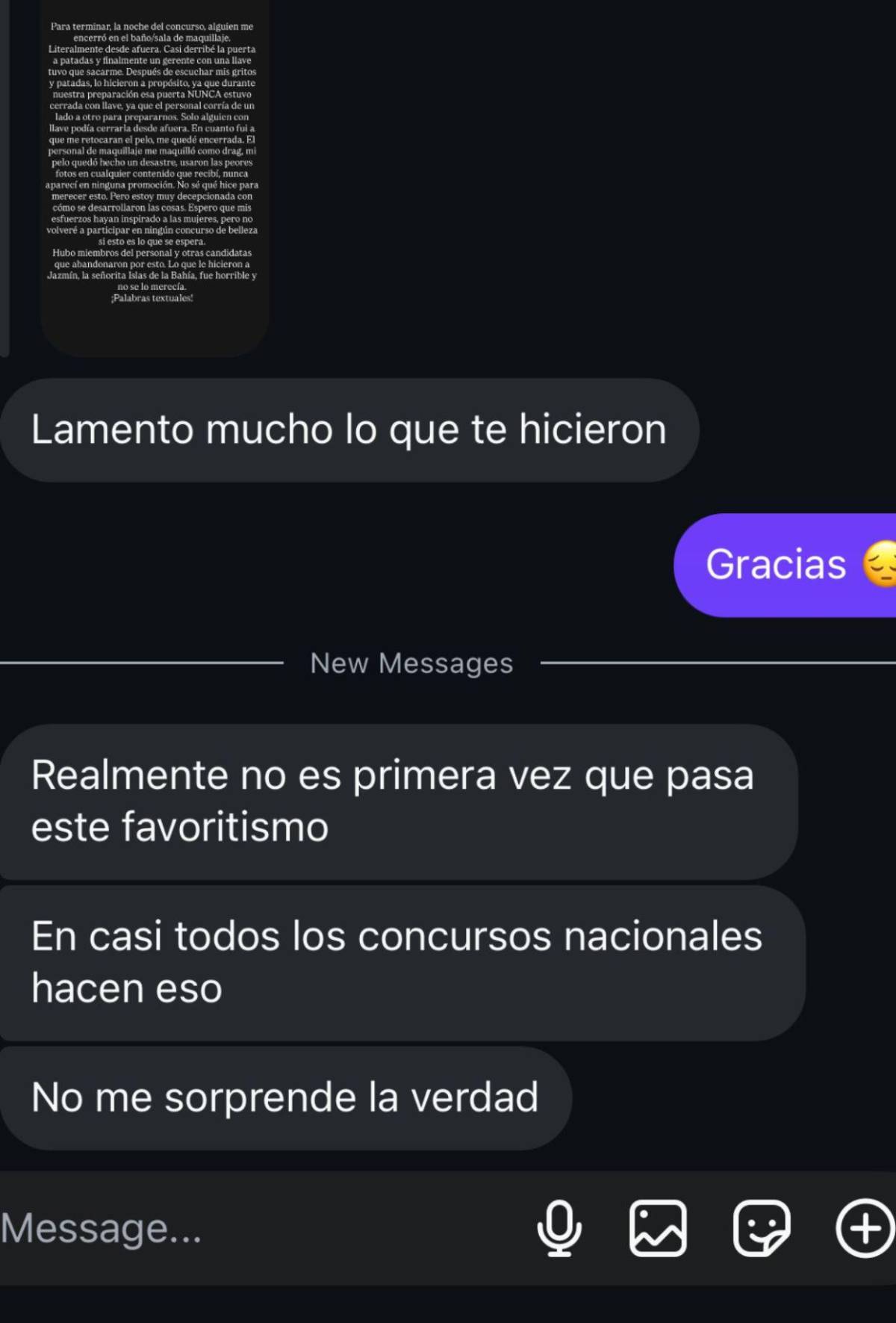Open the photo gallery picker
The image size is (896, 1323).
click(658, 1228)
